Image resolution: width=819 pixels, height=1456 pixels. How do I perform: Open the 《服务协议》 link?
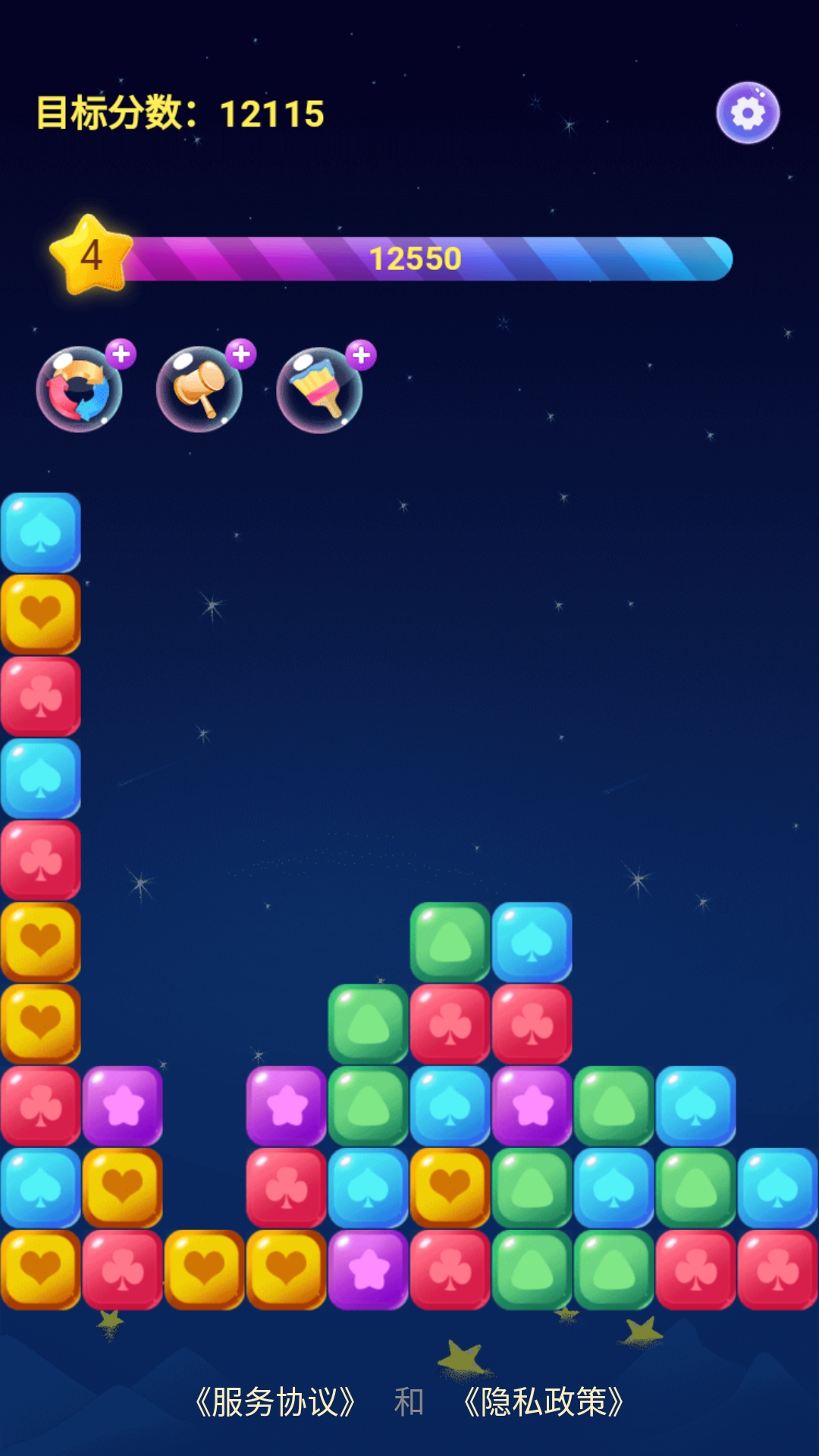pyautogui.click(x=275, y=1402)
